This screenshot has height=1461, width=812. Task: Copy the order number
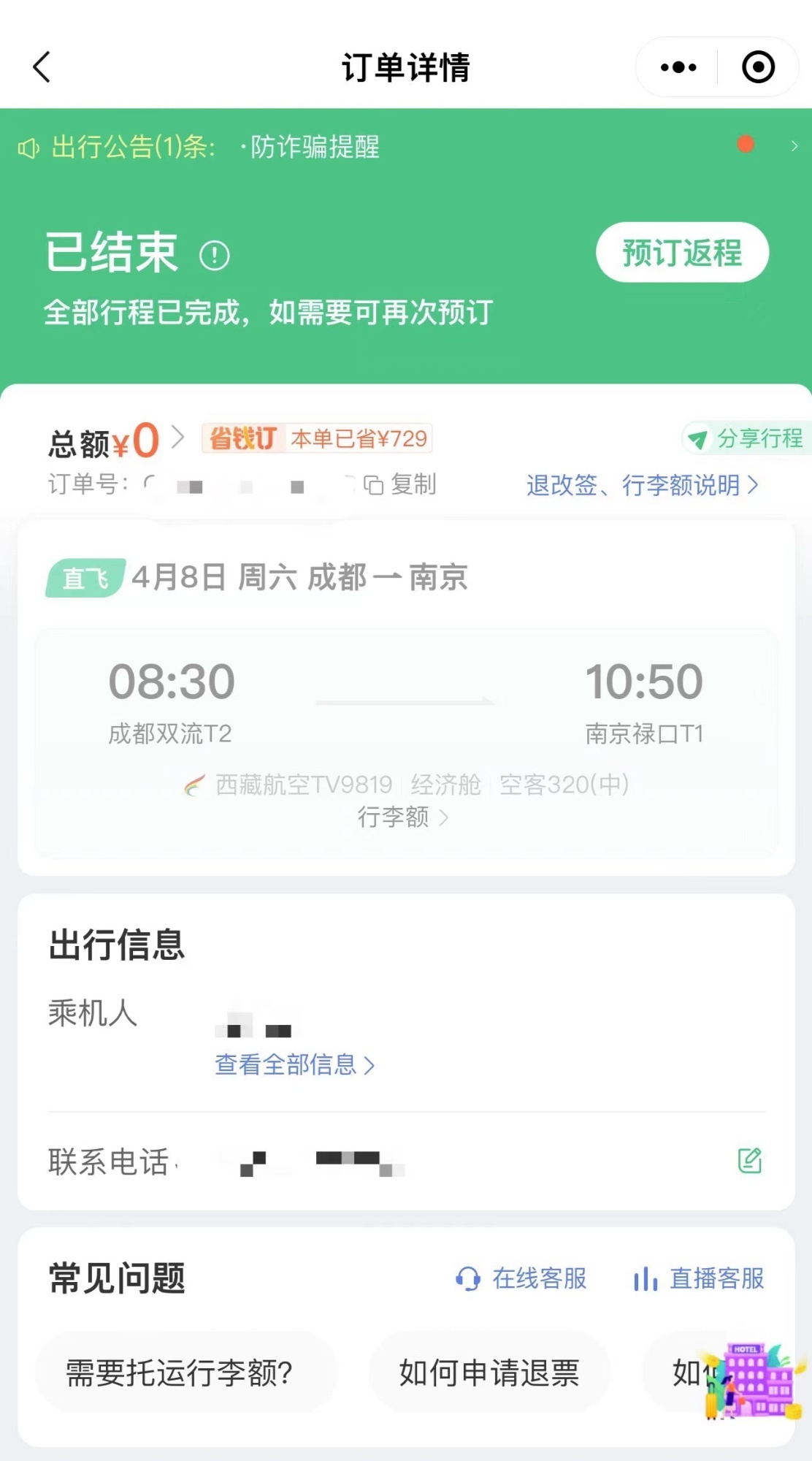(x=400, y=484)
